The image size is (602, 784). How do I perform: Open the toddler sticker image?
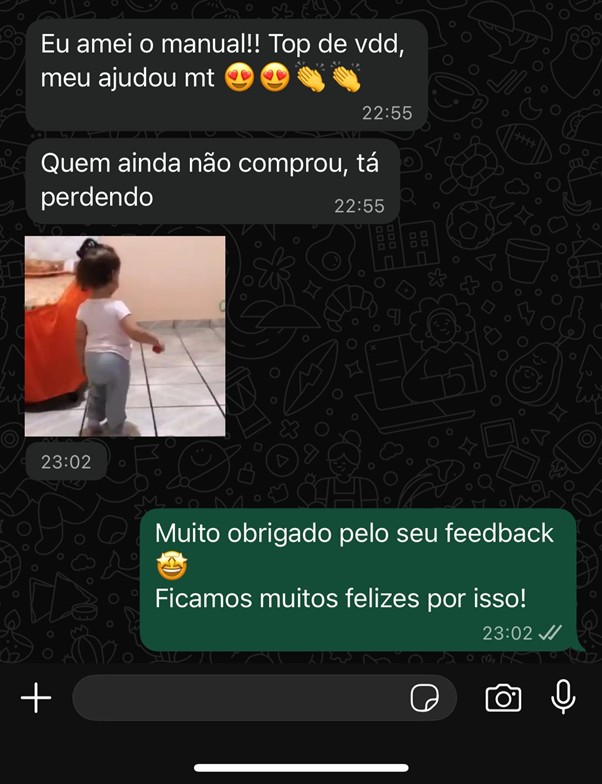(x=125, y=336)
